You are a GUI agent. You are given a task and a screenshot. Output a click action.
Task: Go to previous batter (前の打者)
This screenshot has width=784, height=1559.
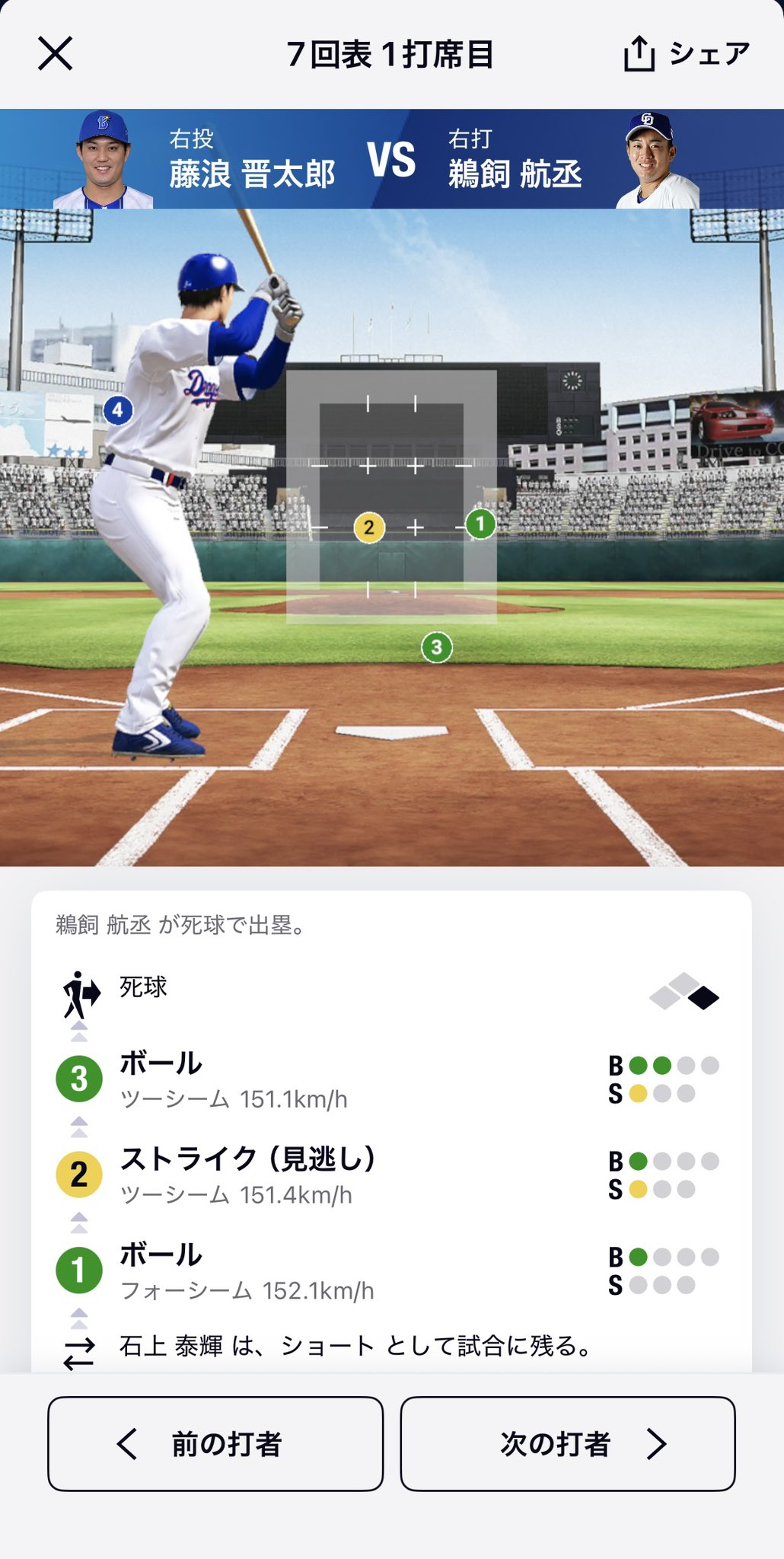(x=215, y=1443)
